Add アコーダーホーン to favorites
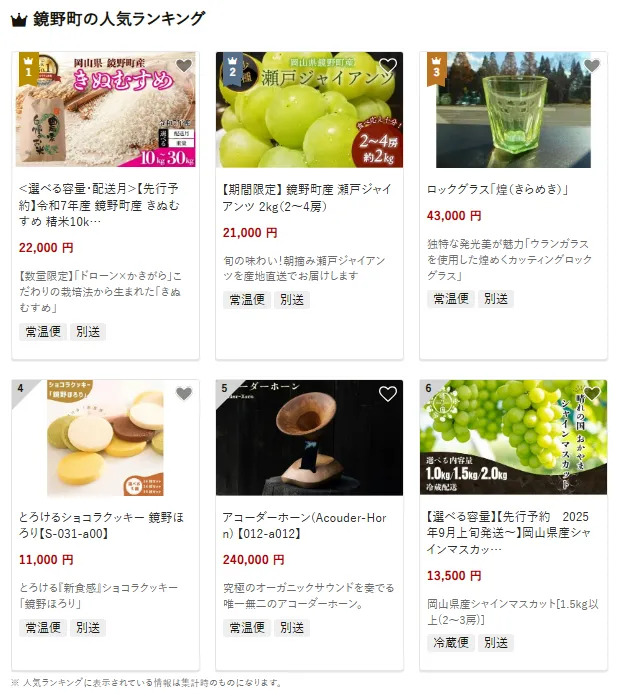The image size is (624, 694). coord(388,394)
